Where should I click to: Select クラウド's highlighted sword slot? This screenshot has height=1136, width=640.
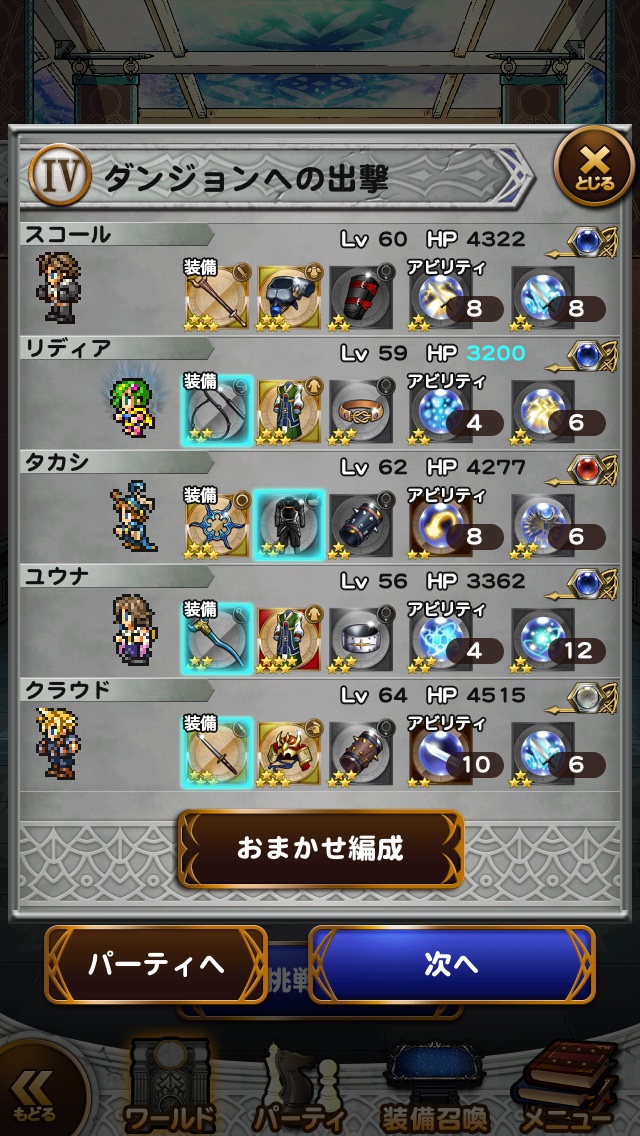click(x=217, y=752)
